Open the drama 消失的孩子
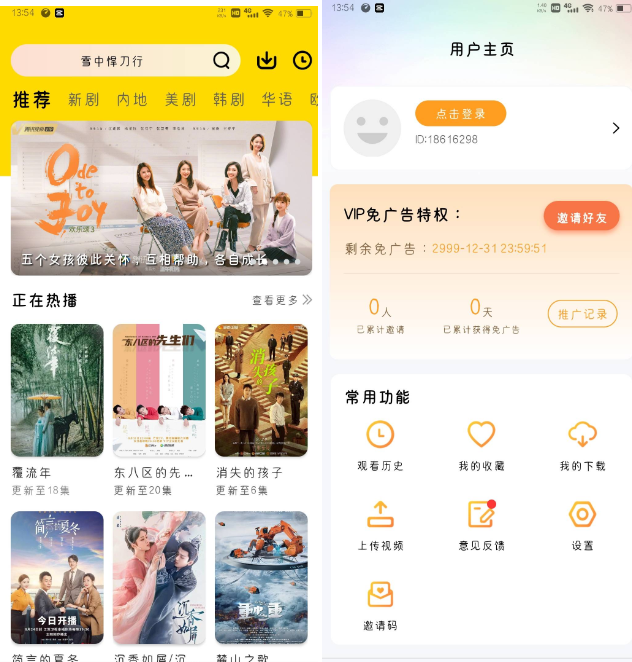This screenshot has height=662, width=632. pos(261,391)
